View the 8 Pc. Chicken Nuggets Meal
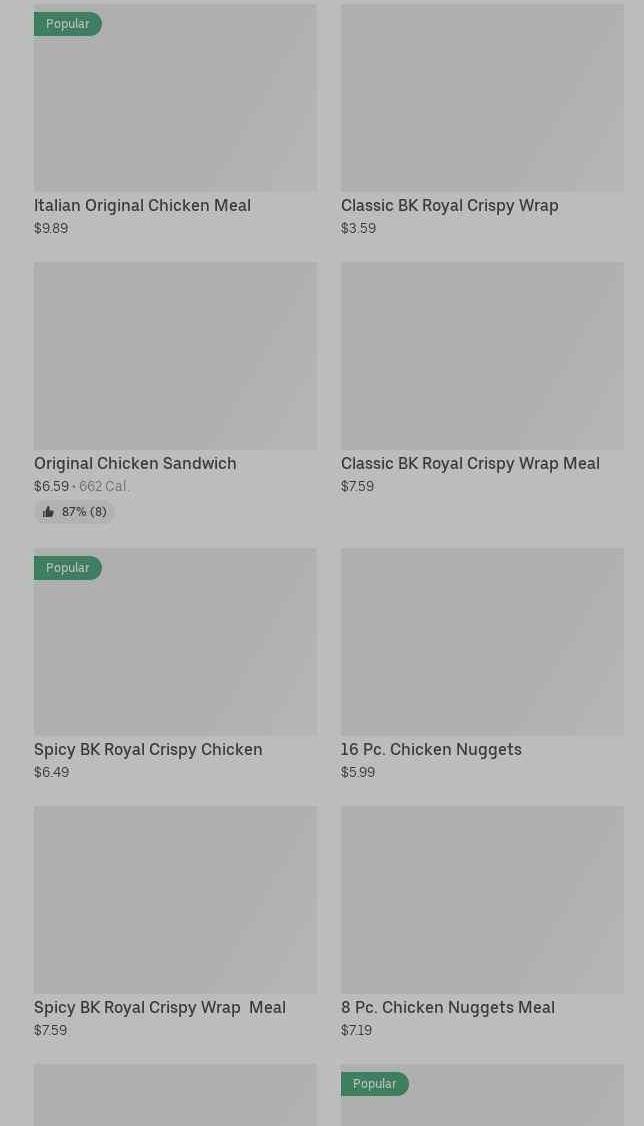The image size is (644, 1126). click(482, 922)
